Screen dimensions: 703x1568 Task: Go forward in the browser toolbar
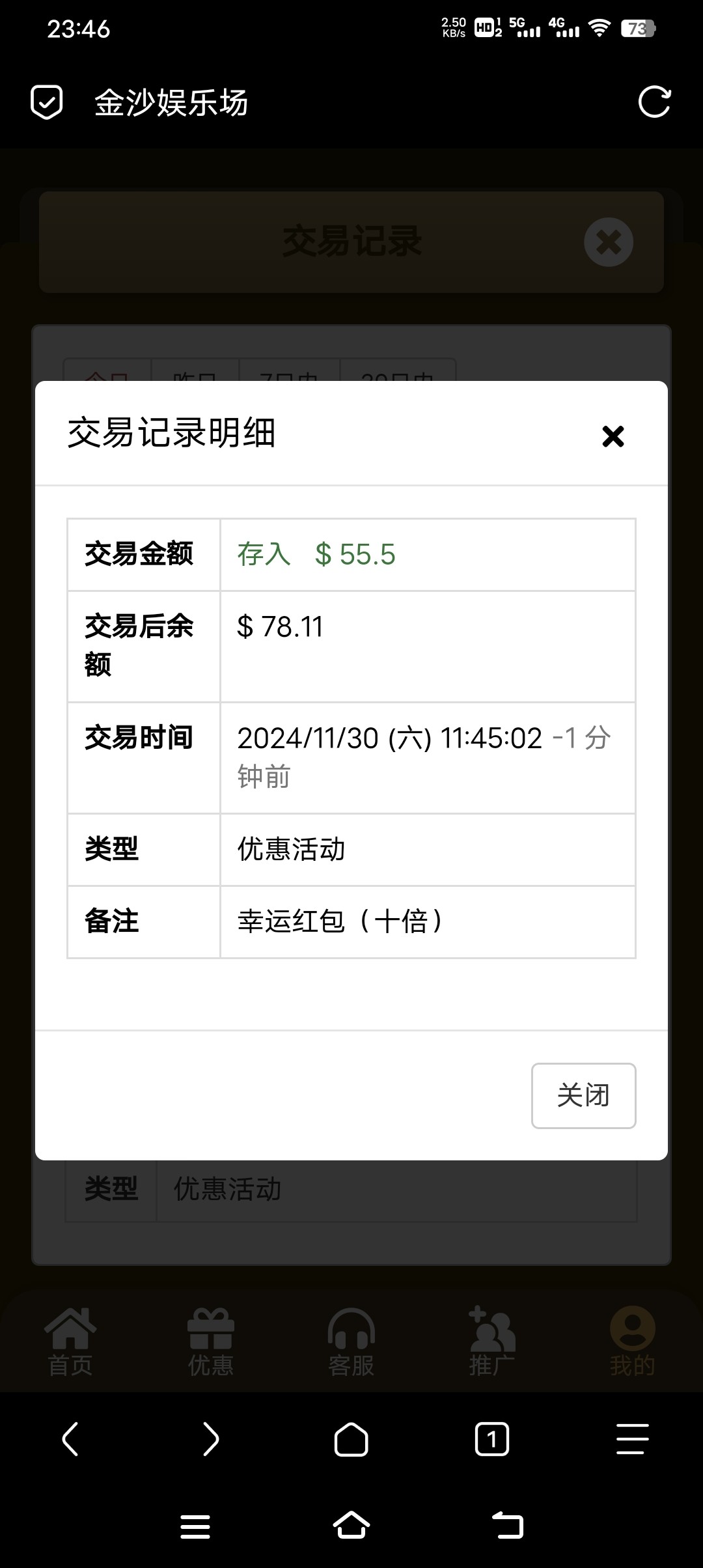click(211, 1438)
